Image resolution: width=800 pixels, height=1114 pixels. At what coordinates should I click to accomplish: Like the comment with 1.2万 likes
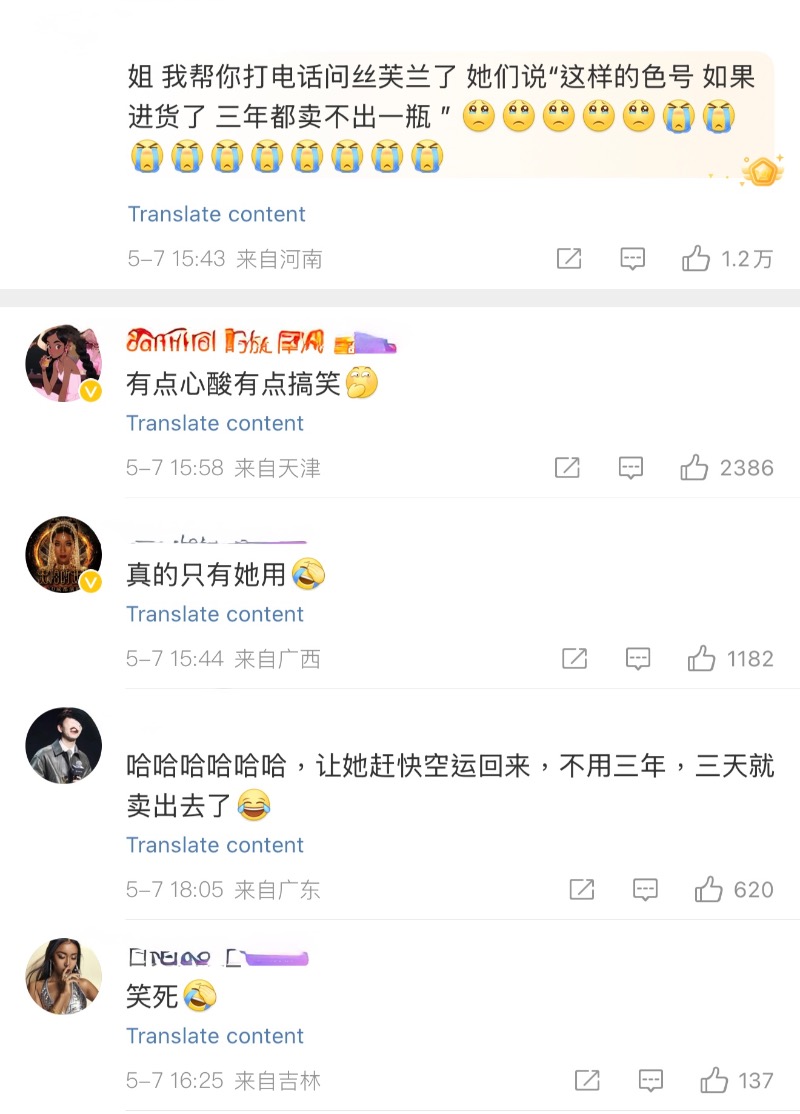696,259
